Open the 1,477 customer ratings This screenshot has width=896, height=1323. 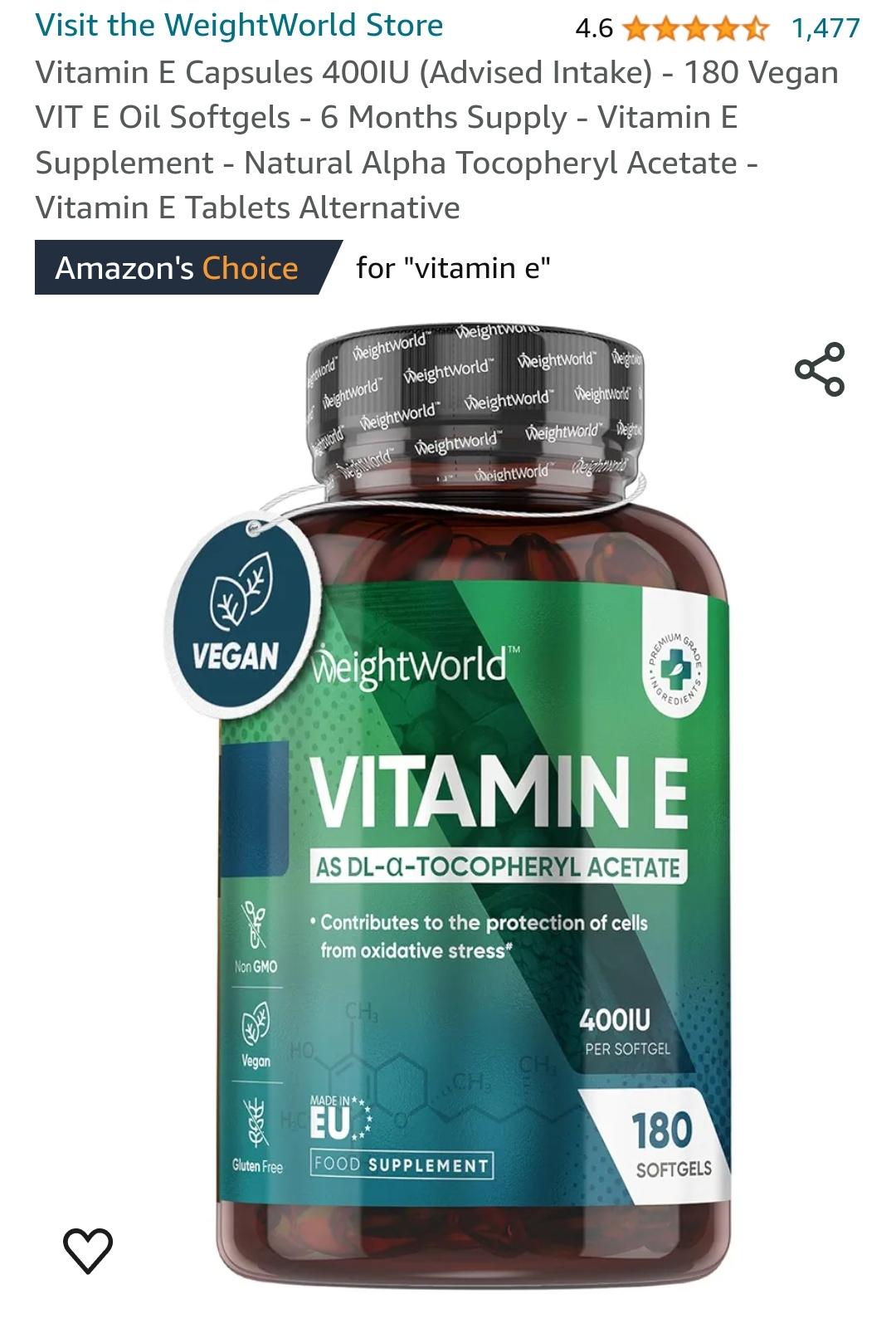tap(825, 28)
